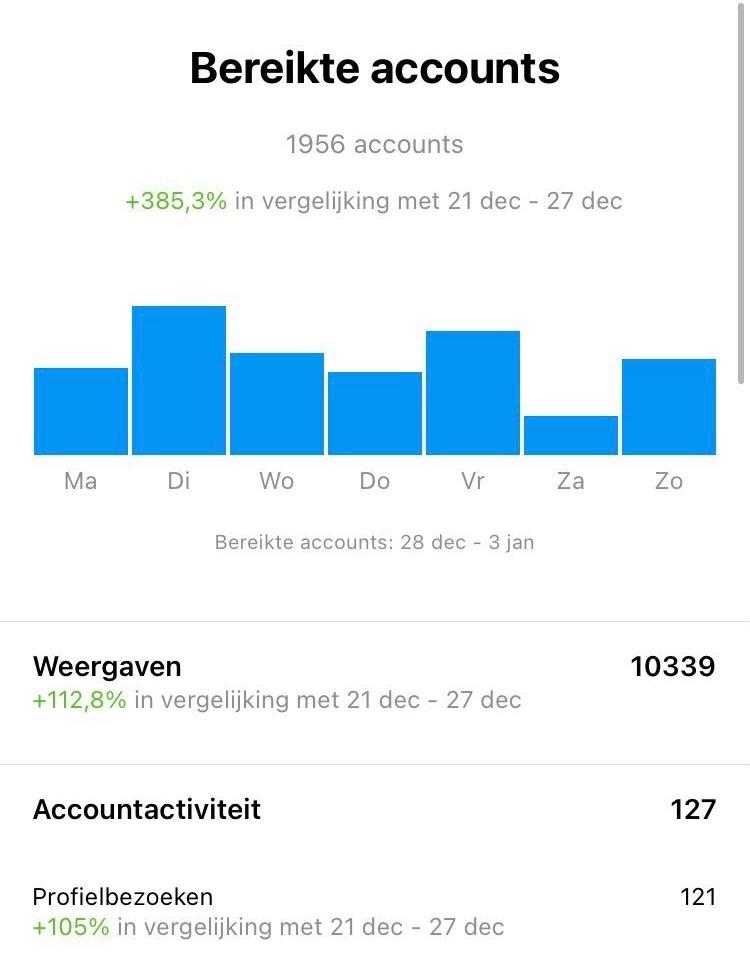View the Vr bar's reached accounts
Viewport: 750px width, 977px height.
pos(473,393)
